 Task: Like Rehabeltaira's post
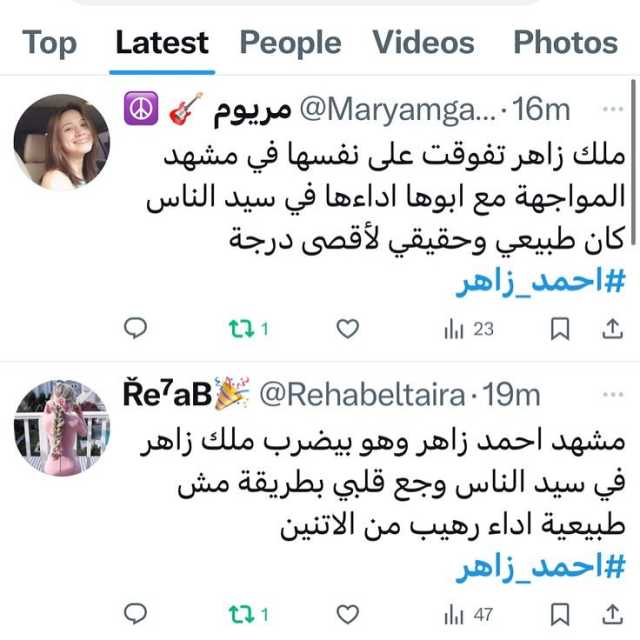[x=347, y=612]
